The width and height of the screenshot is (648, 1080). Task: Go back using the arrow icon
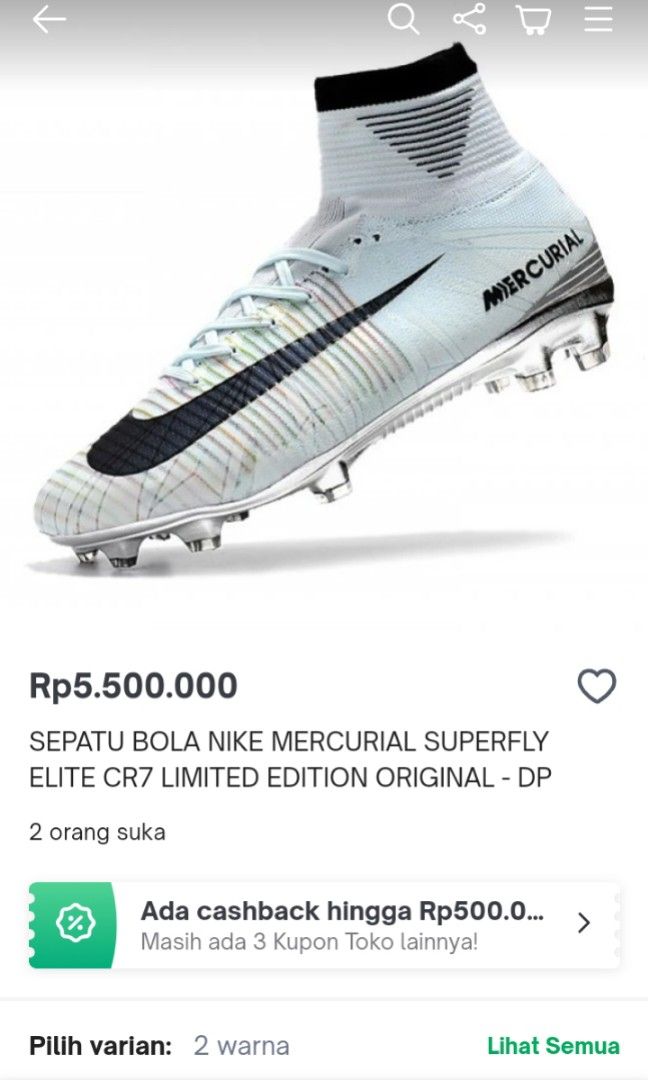pos(48,20)
